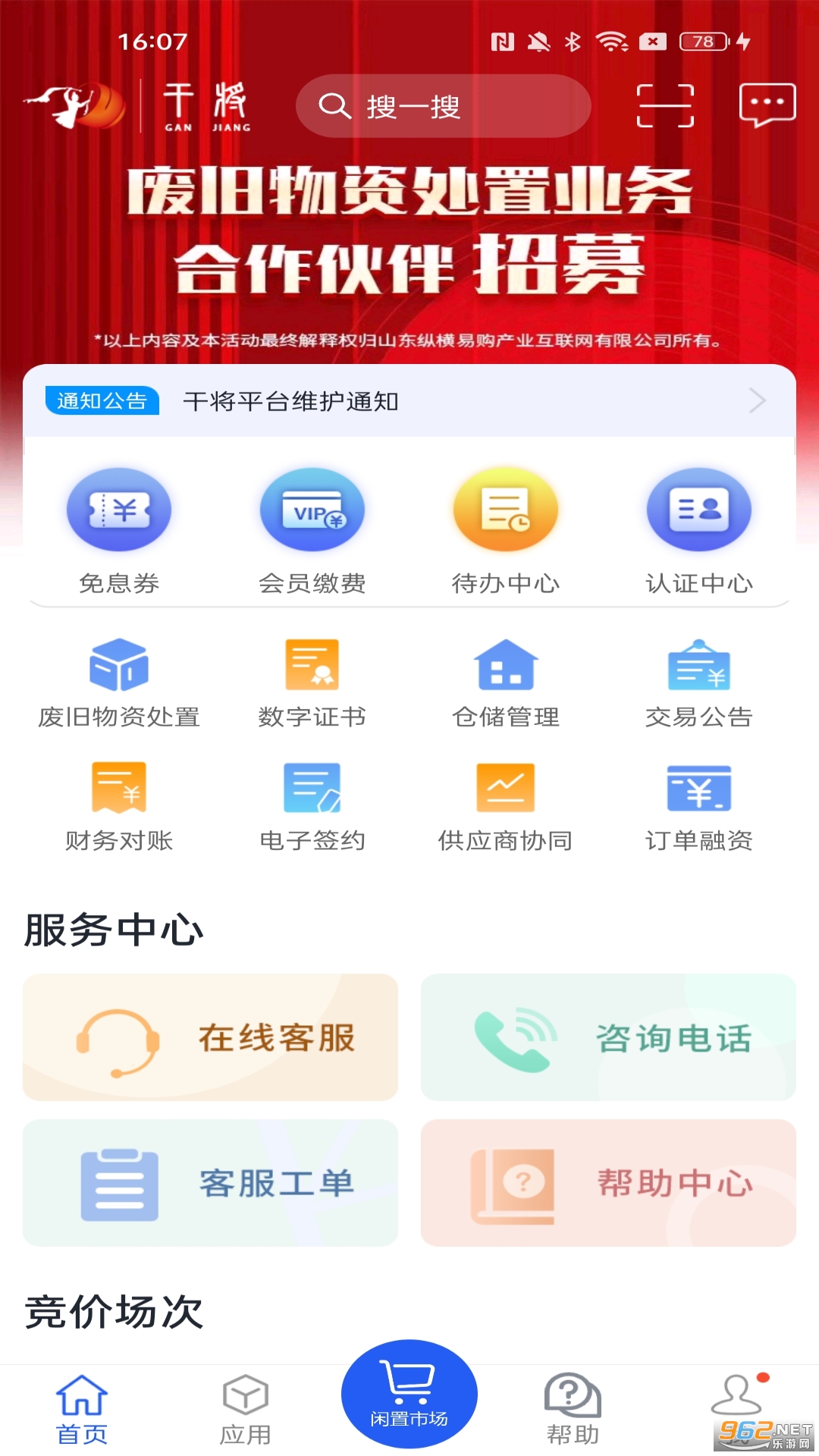Open 数字证书 digital certificate
The width and height of the screenshot is (819, 1456).
click(x=312, y=682)
